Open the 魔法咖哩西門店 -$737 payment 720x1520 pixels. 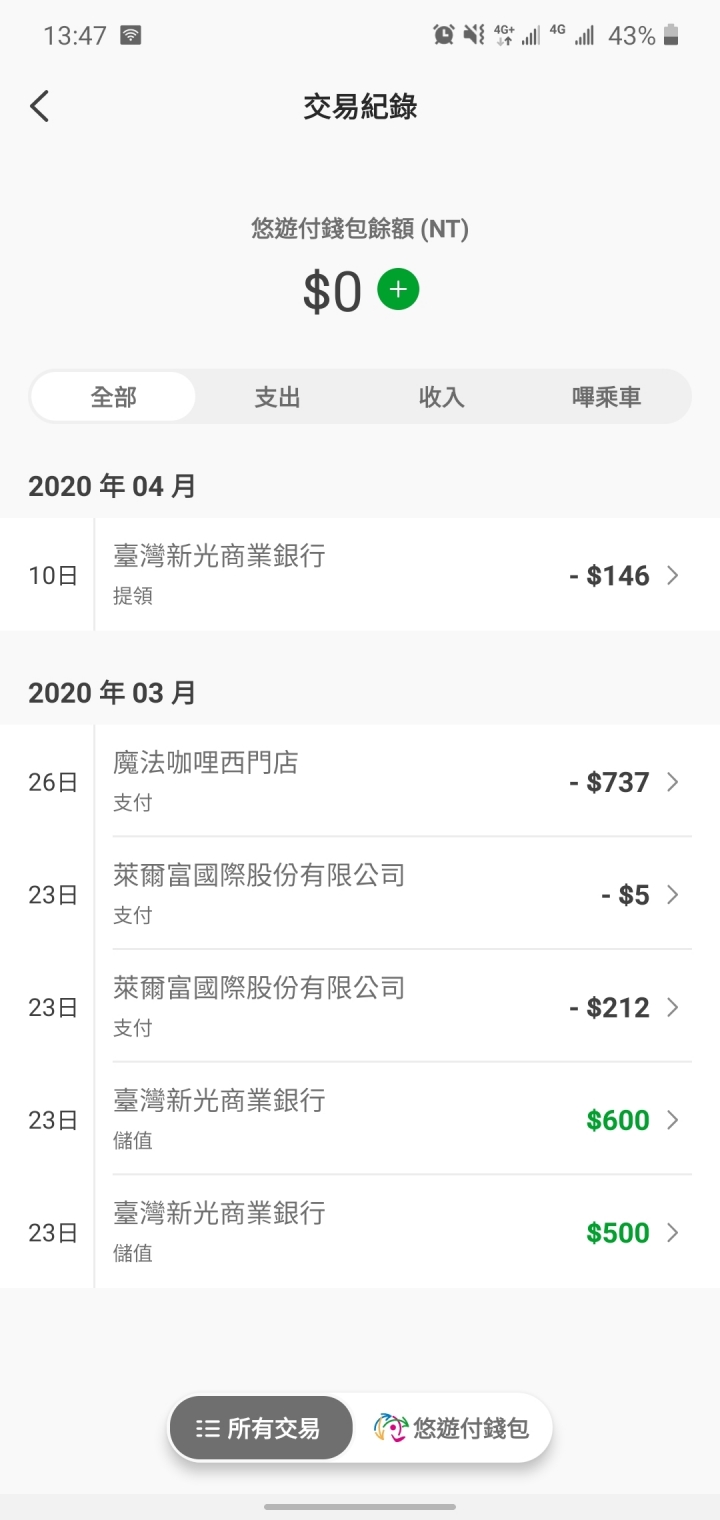click(x=360, y=781)
